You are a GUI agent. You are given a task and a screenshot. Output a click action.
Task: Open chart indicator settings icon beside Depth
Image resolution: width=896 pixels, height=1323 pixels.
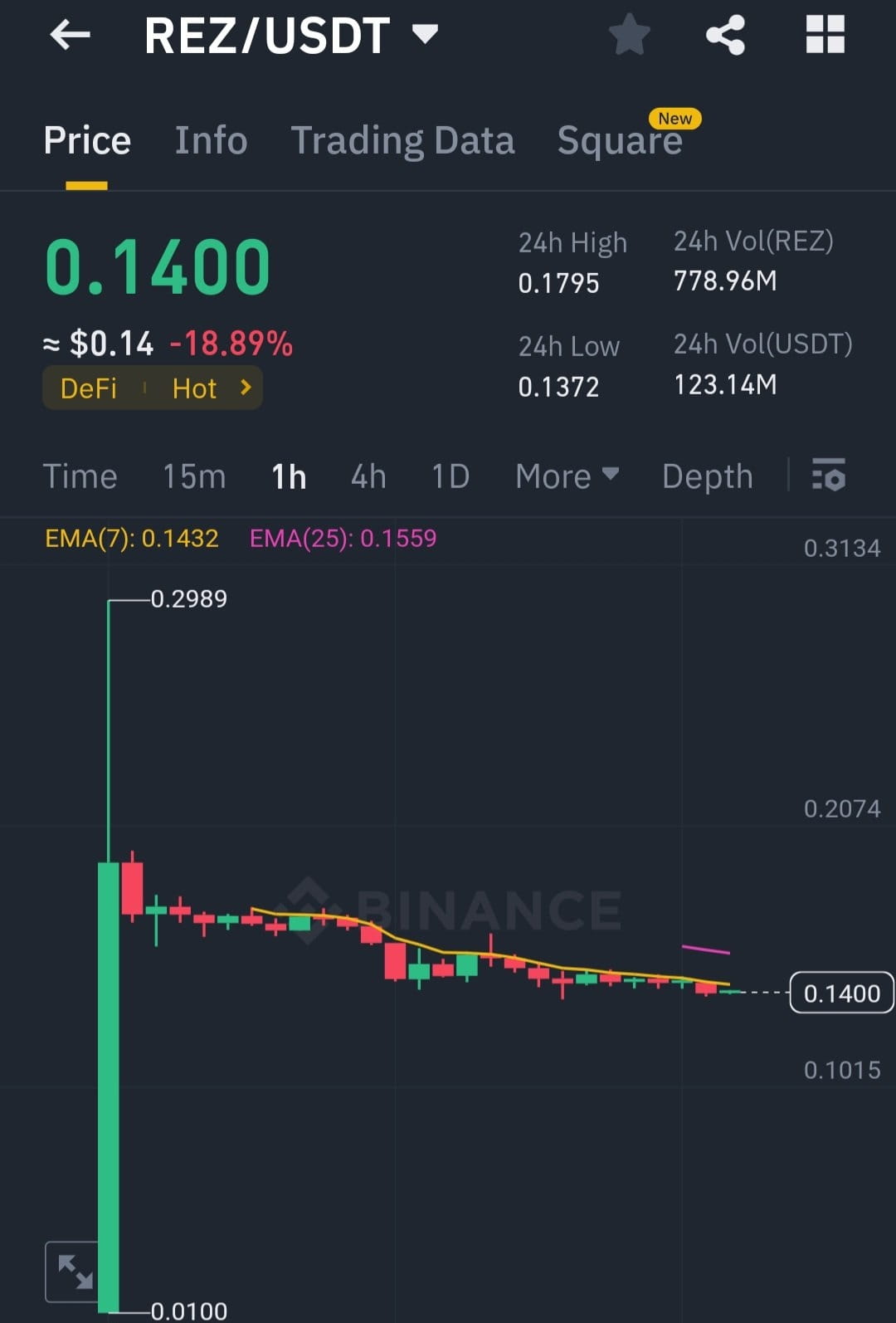point(830,476)
